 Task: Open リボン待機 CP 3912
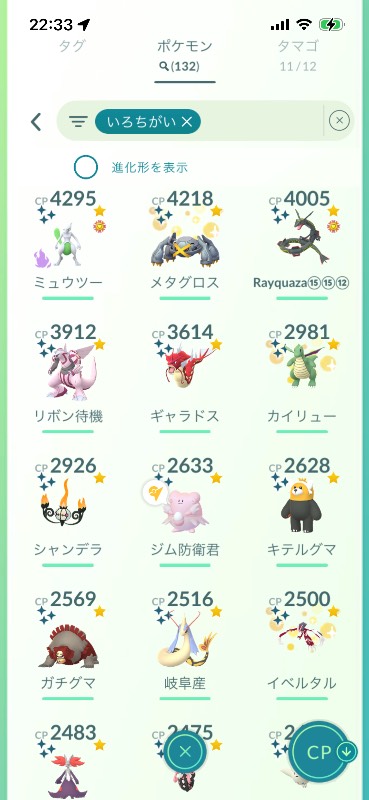[68, 379]
